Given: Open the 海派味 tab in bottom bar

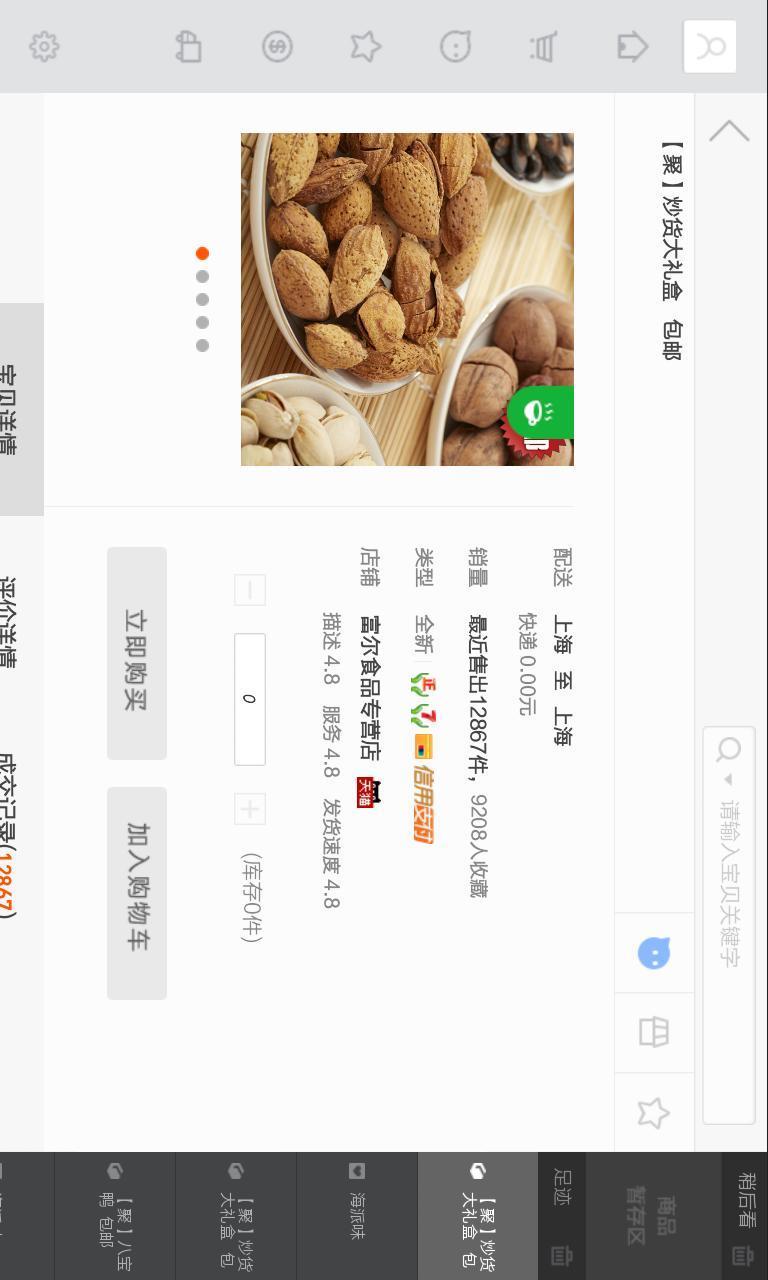Looking at the screenshot, I should tap(357, 1214).
